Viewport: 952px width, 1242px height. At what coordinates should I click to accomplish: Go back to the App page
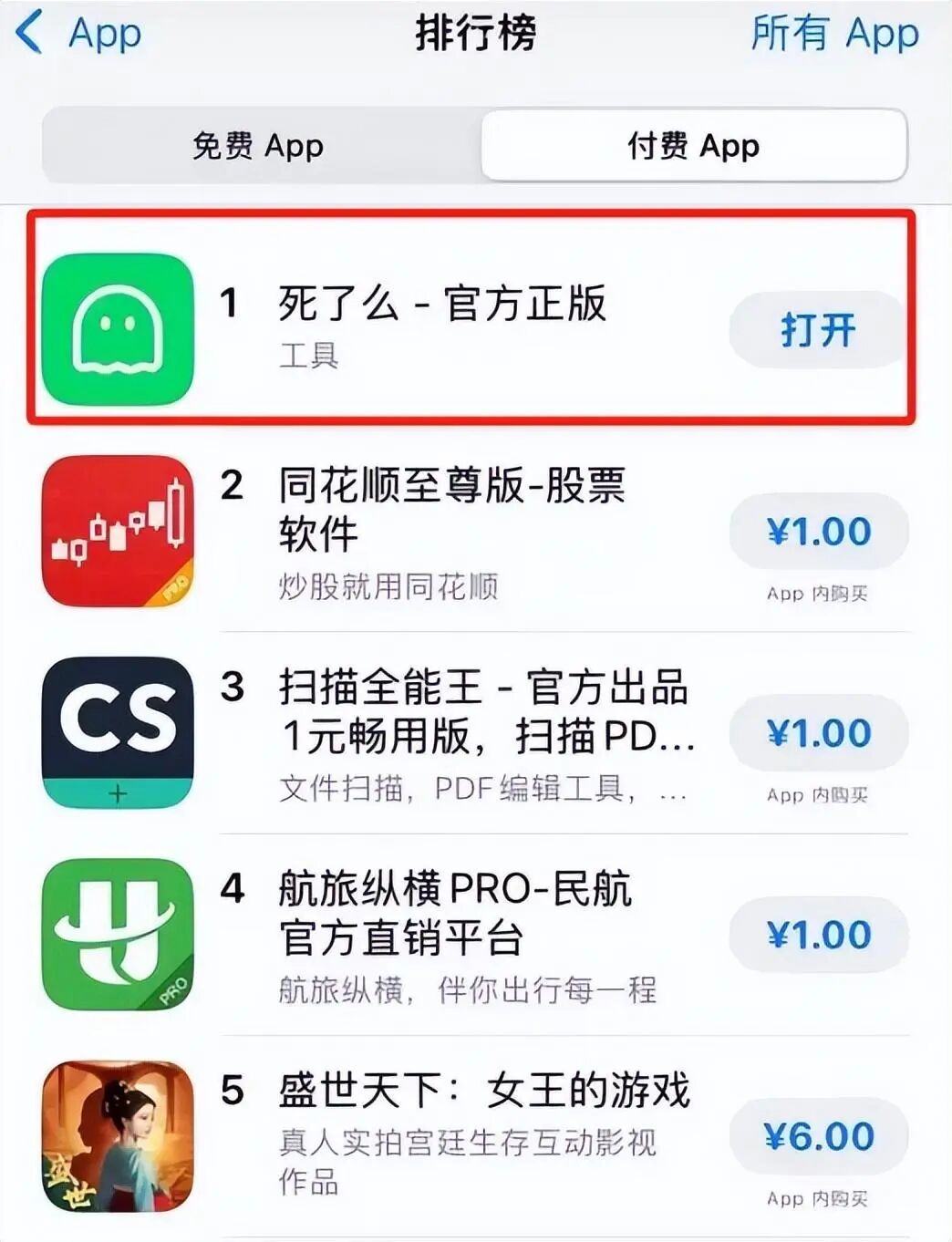point(79,34)
